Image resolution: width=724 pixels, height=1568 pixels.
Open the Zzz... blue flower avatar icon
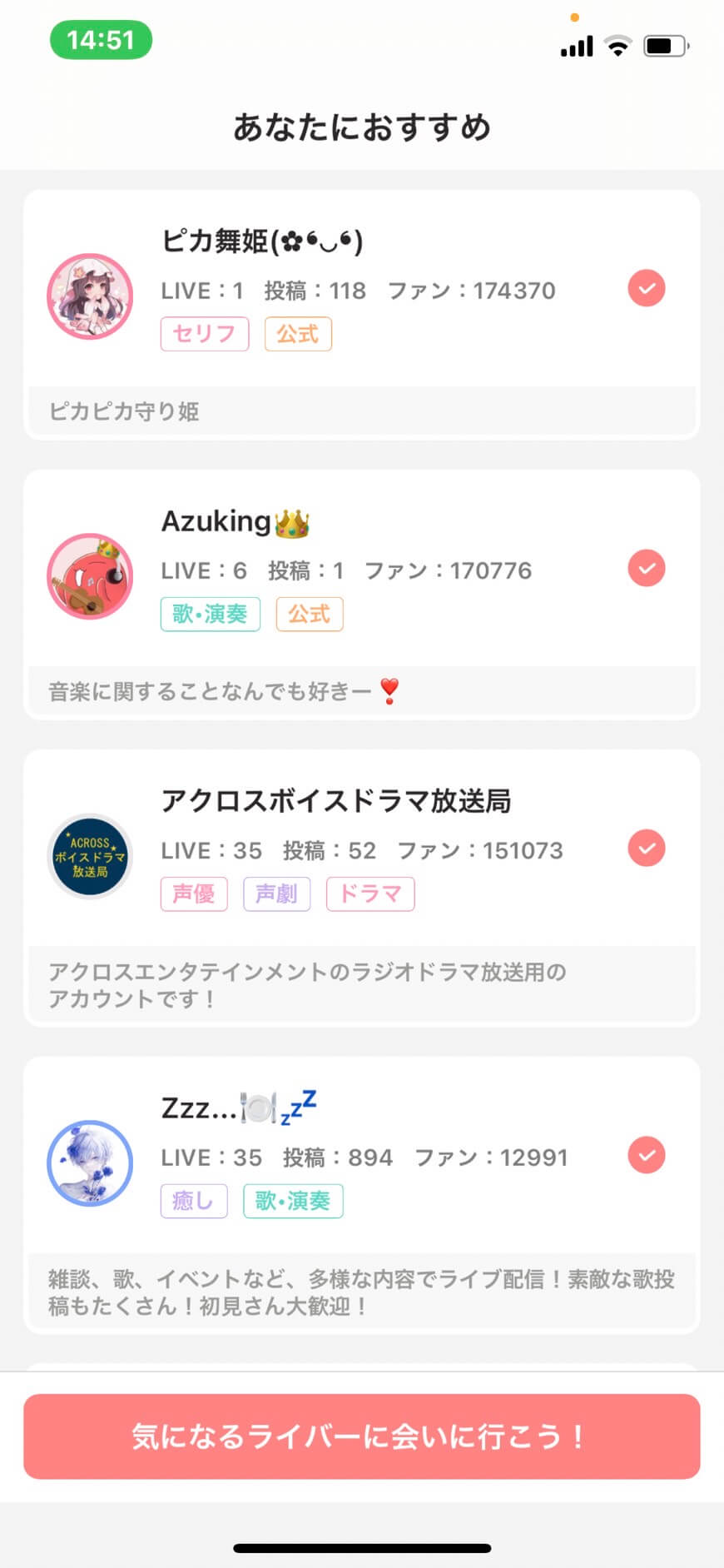89,1163
